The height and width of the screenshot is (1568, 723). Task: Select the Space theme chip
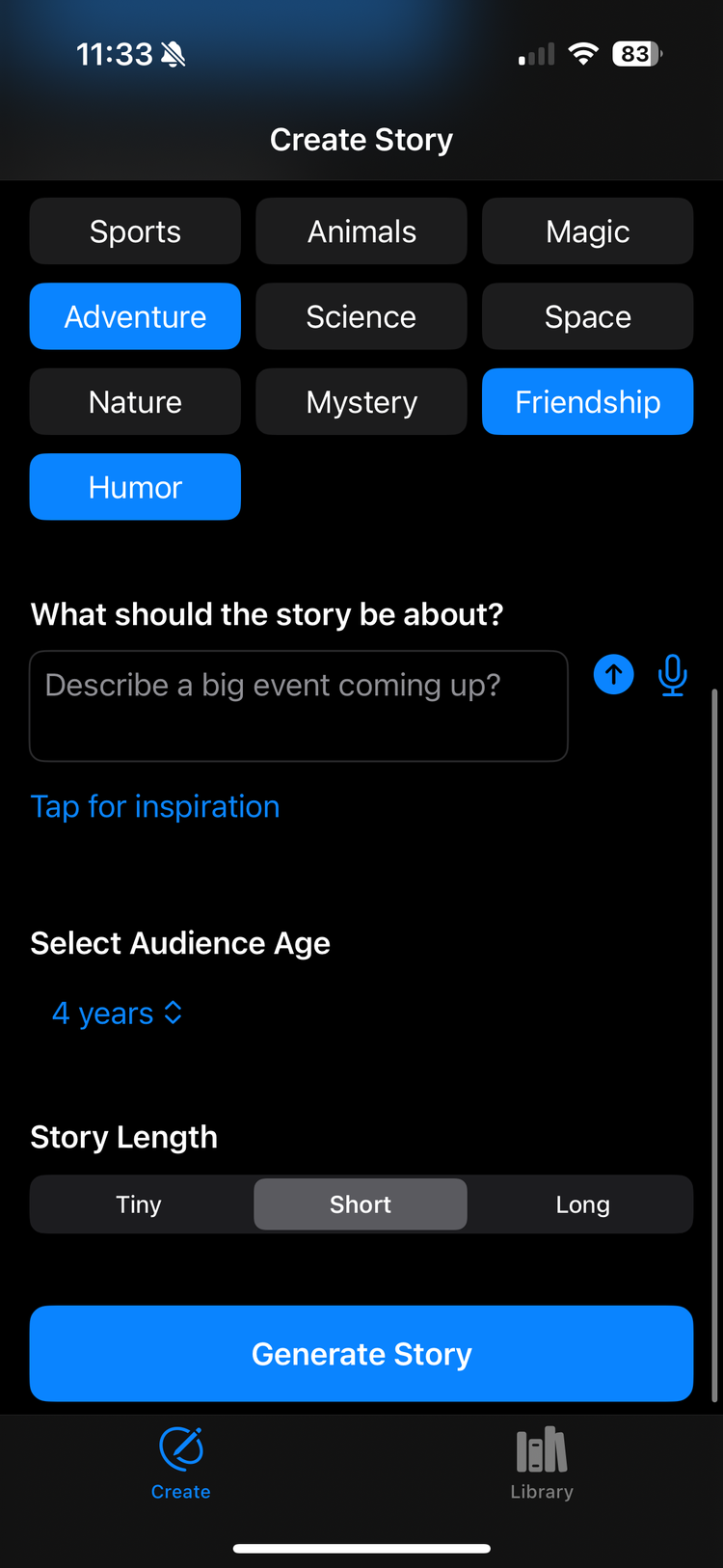(x=588, y=316)
